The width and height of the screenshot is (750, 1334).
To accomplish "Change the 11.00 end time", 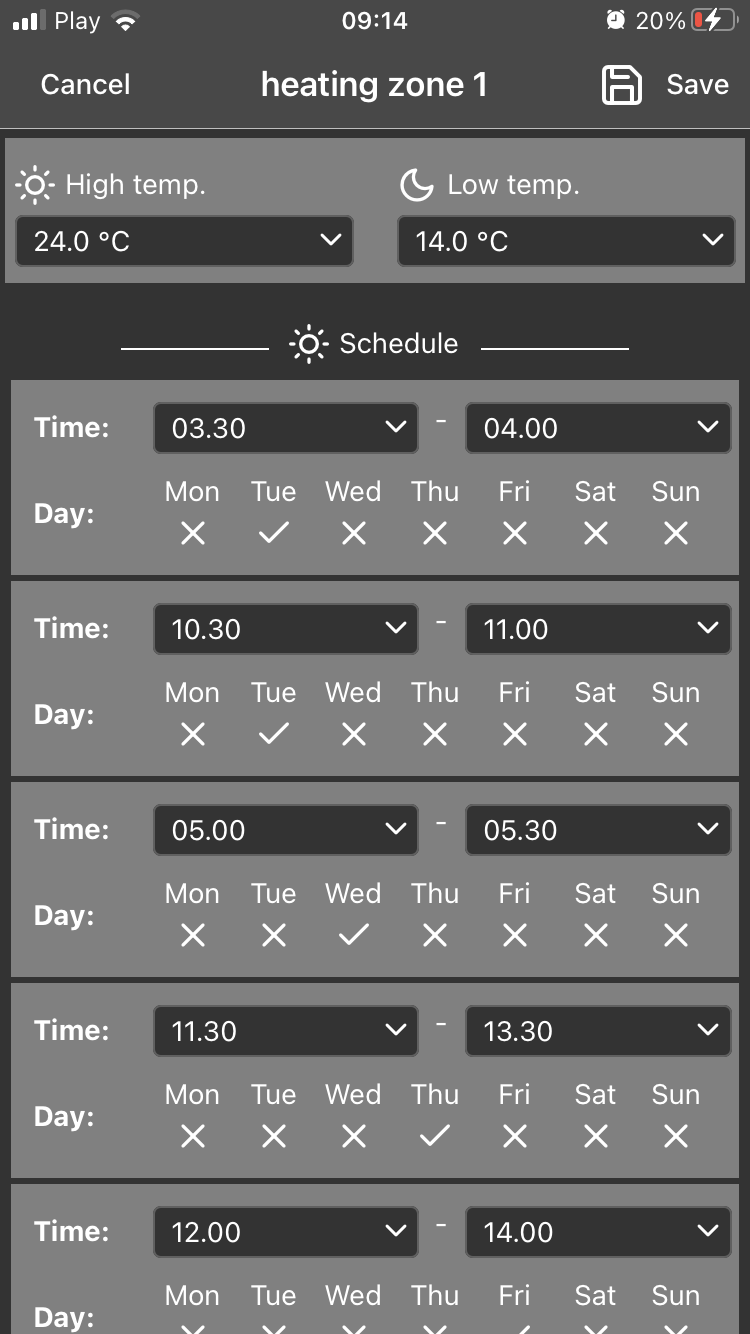I will click(598, 629).
